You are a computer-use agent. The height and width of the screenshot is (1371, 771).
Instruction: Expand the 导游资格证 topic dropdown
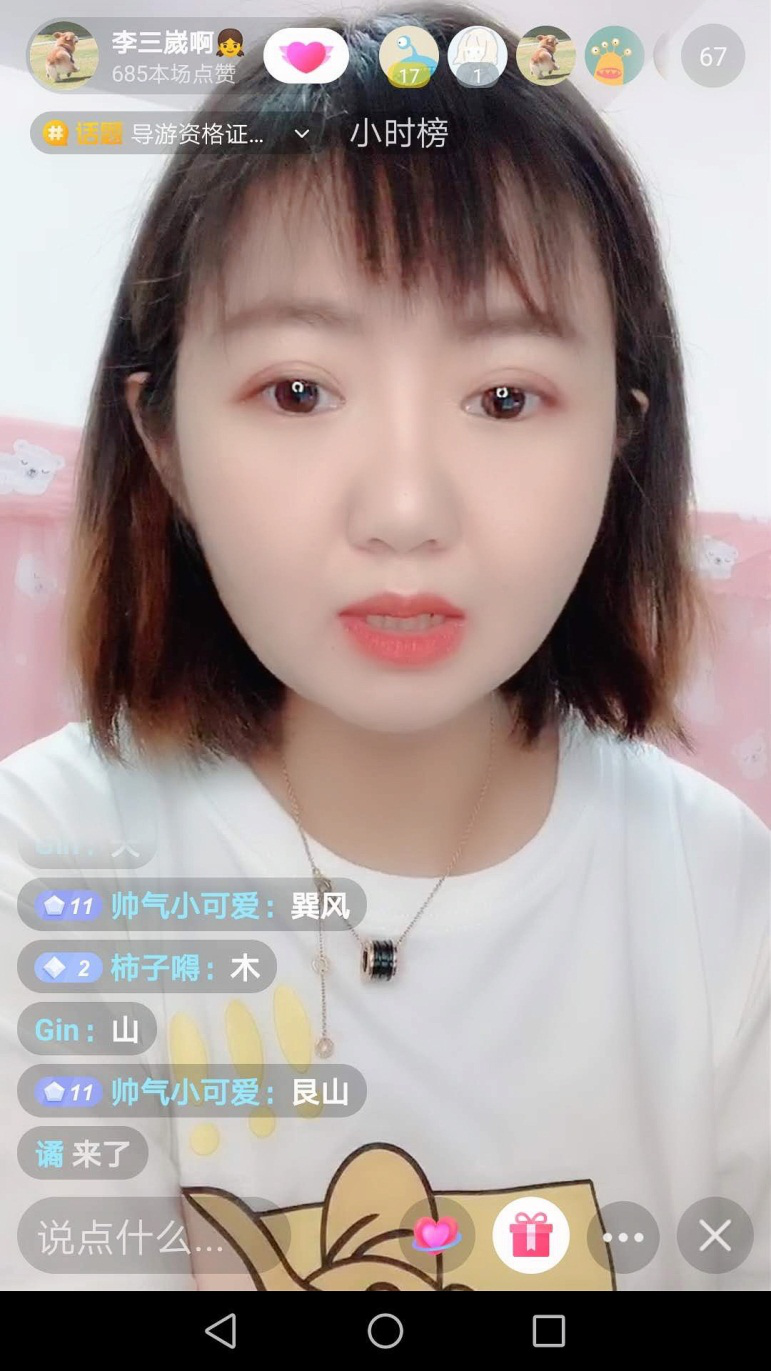coord(301,134)
